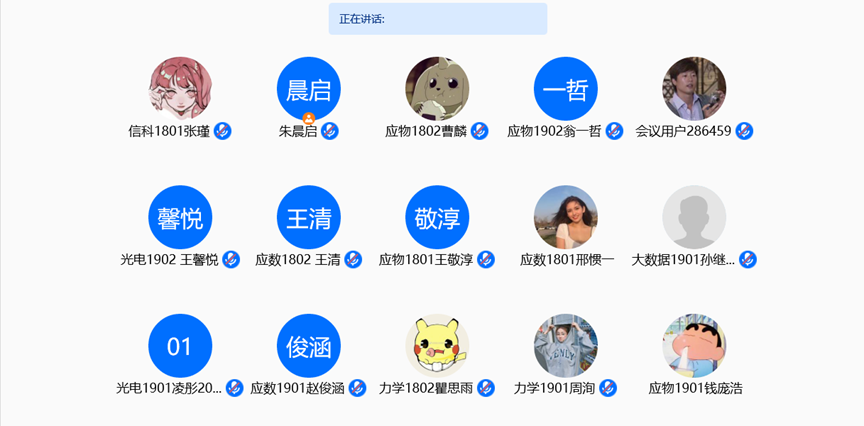
Task: Select participant 光电1902 王馨悦
Action: (180, 217)
